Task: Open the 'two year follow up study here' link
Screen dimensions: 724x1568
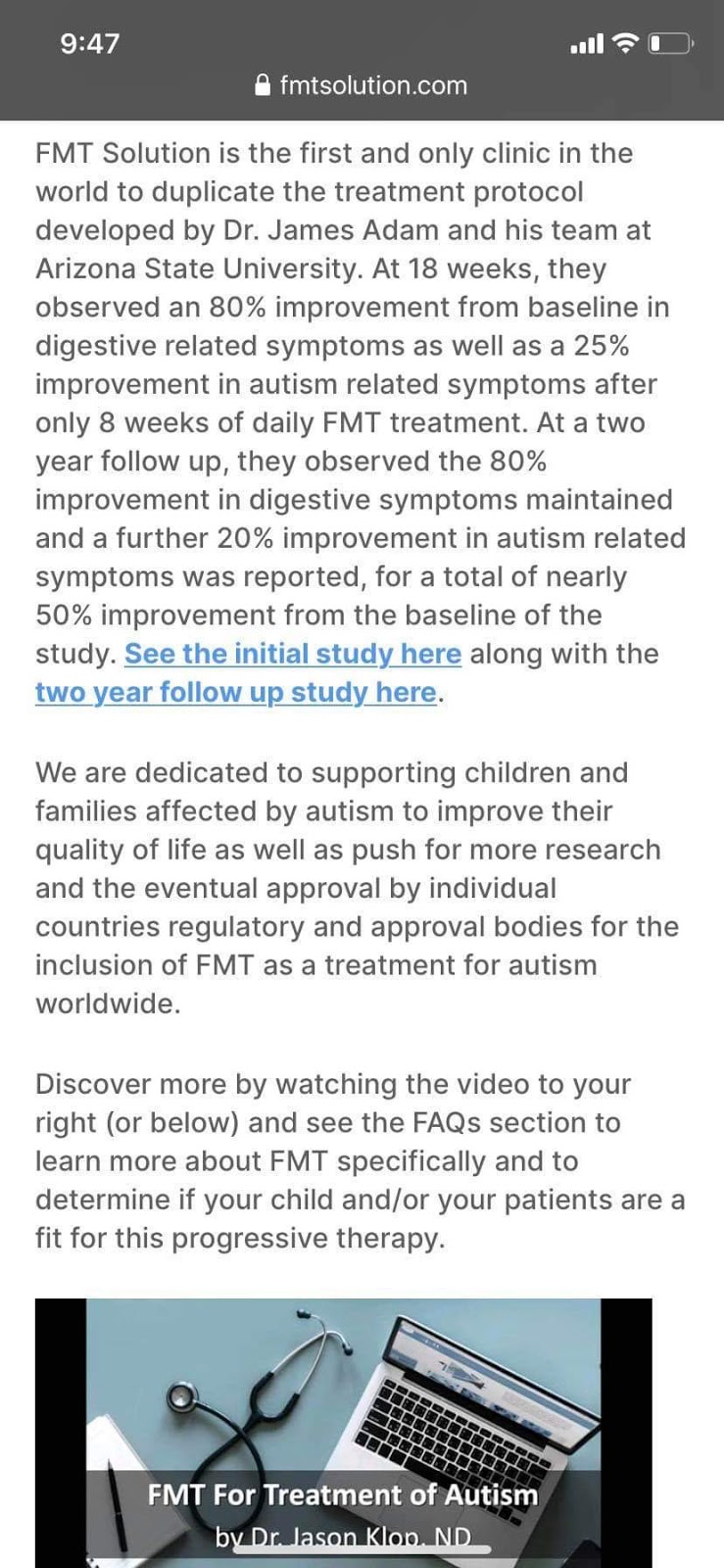Action: pyautogui.click(x=235, y=692)
